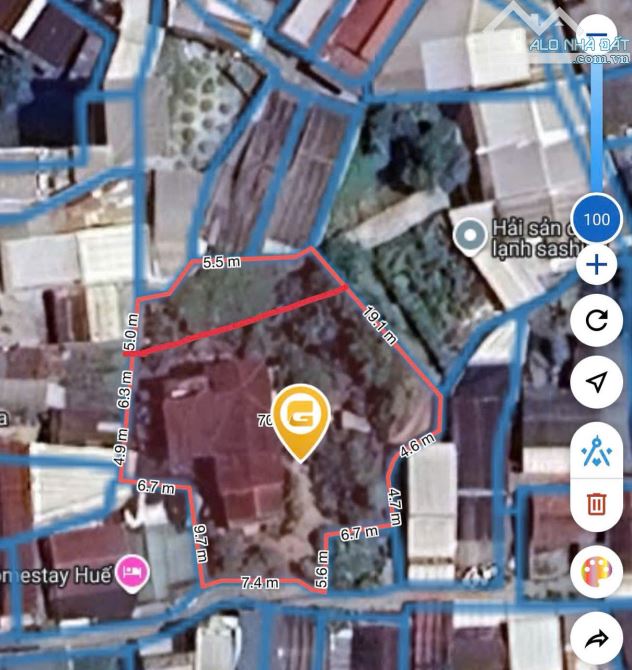Share this map view
The height and width of the screenshot is (670, 632).
[x=597, y=637]
